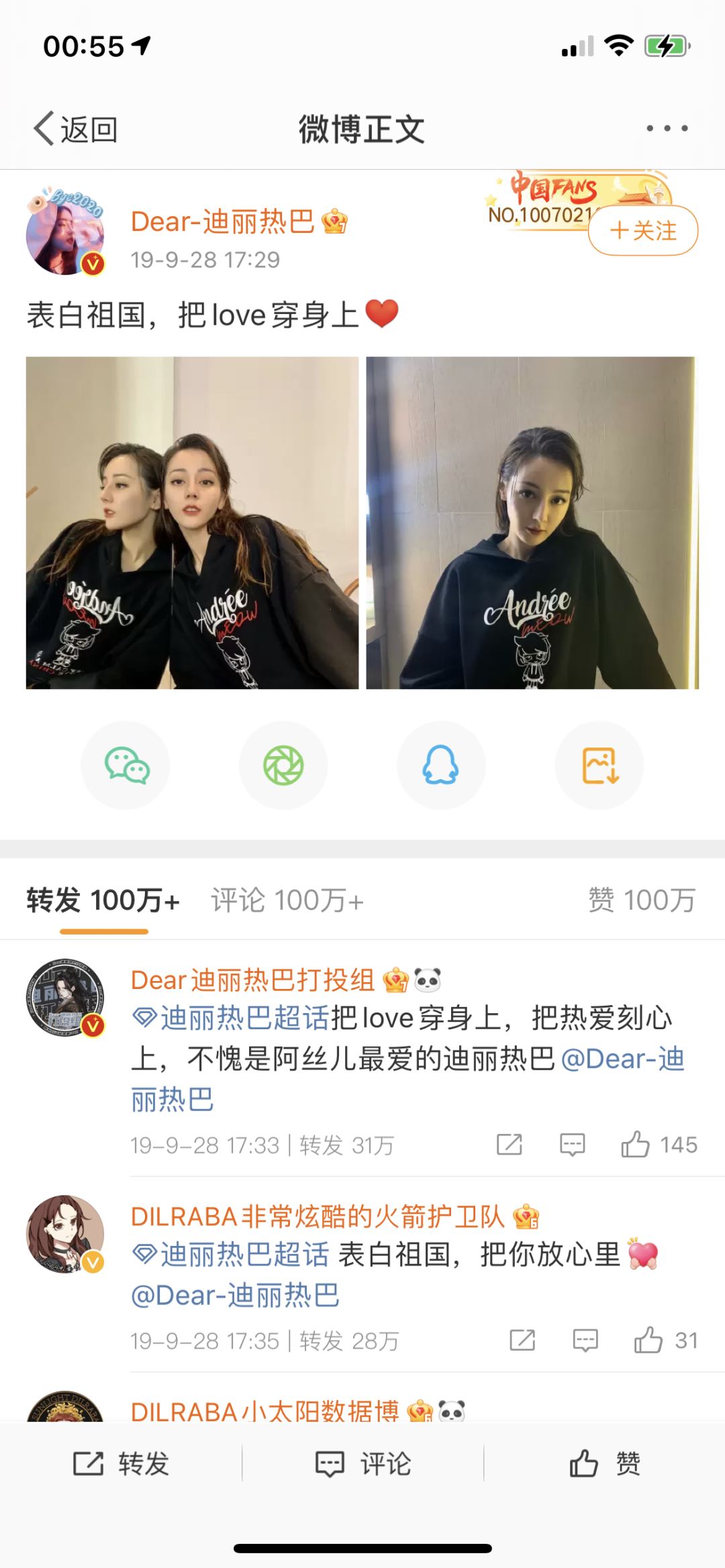Open Dear-迪丽热巴 profile avatar
The image size is (725, 1568).
(65, 231)
